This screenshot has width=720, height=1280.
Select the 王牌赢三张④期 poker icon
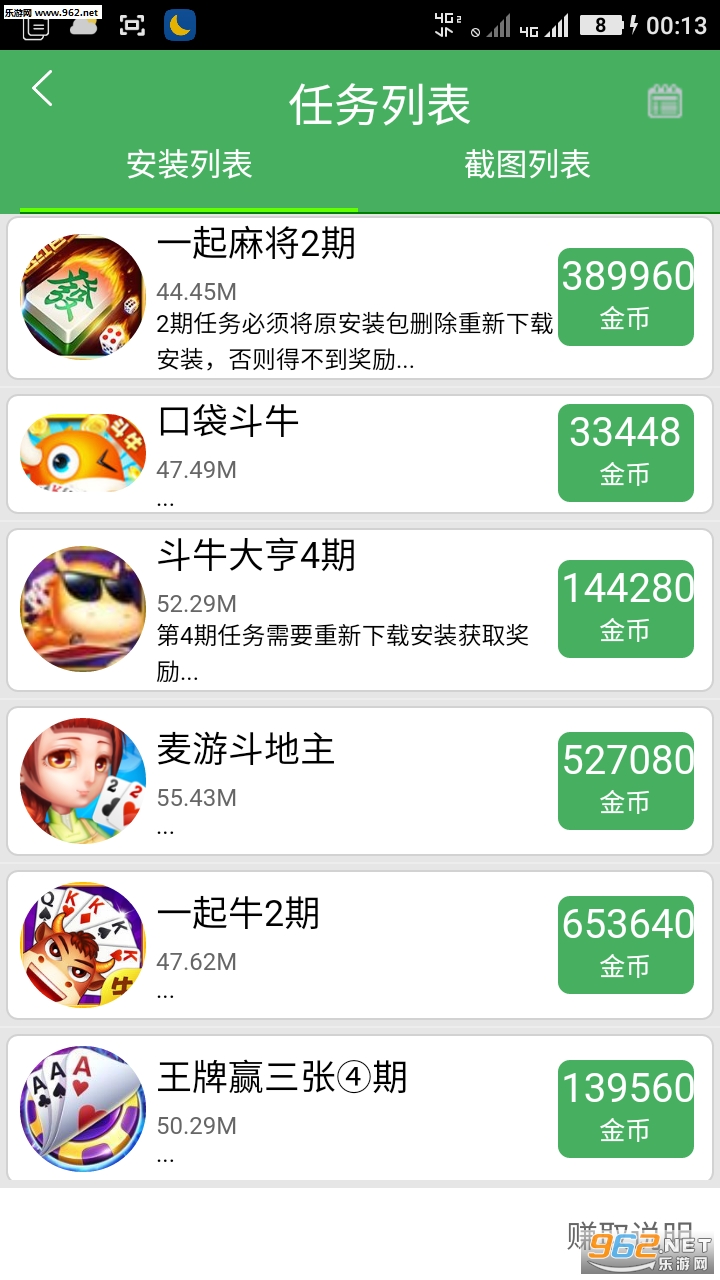click(x=82, y=1108)
